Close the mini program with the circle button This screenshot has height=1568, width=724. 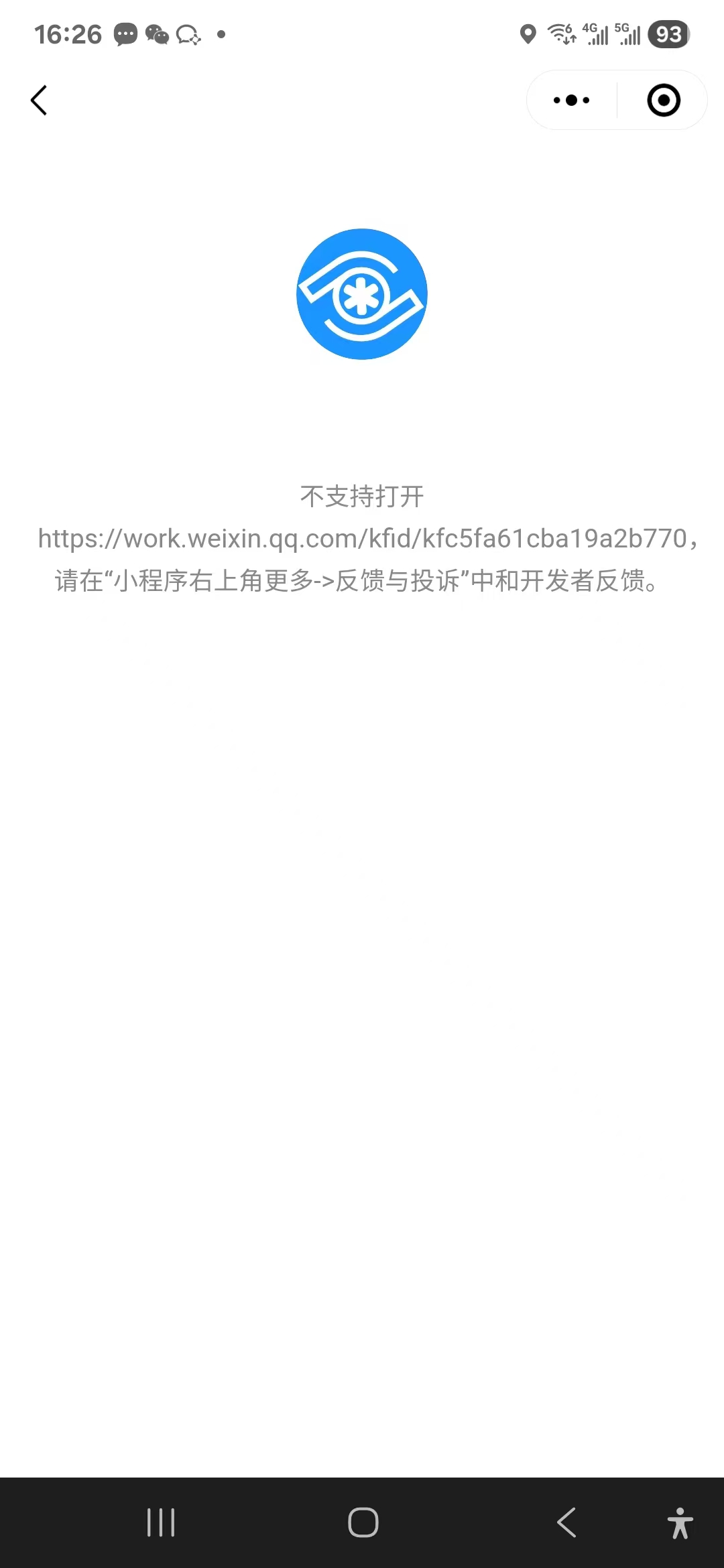click(663, 101)
